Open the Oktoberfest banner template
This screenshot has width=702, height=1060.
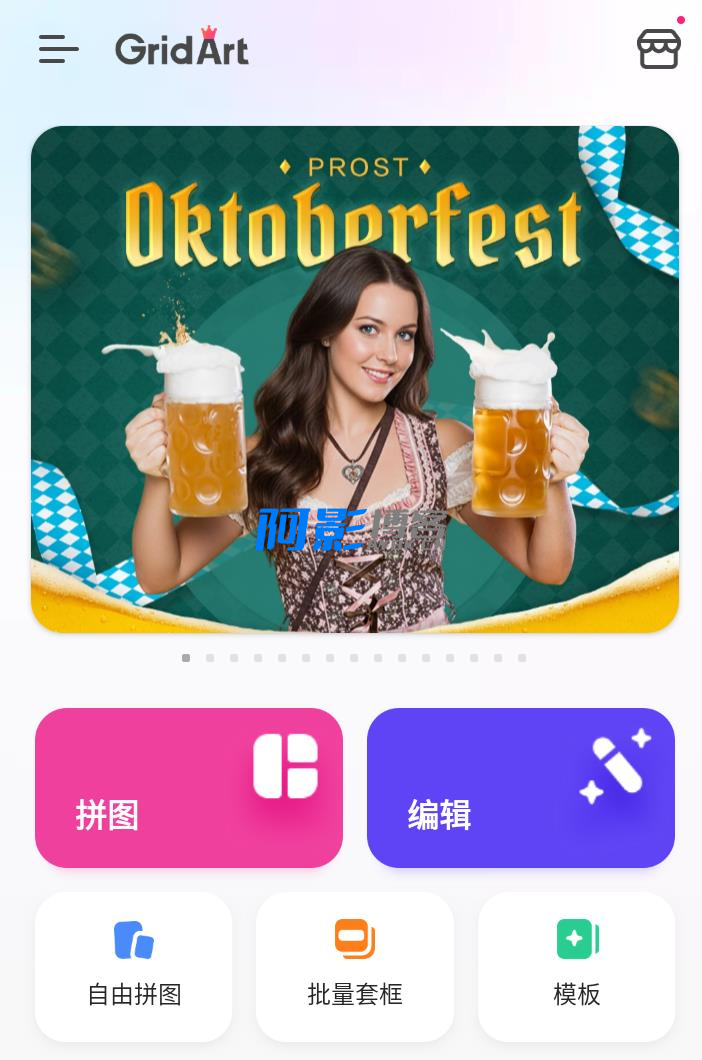pos(355,379)
